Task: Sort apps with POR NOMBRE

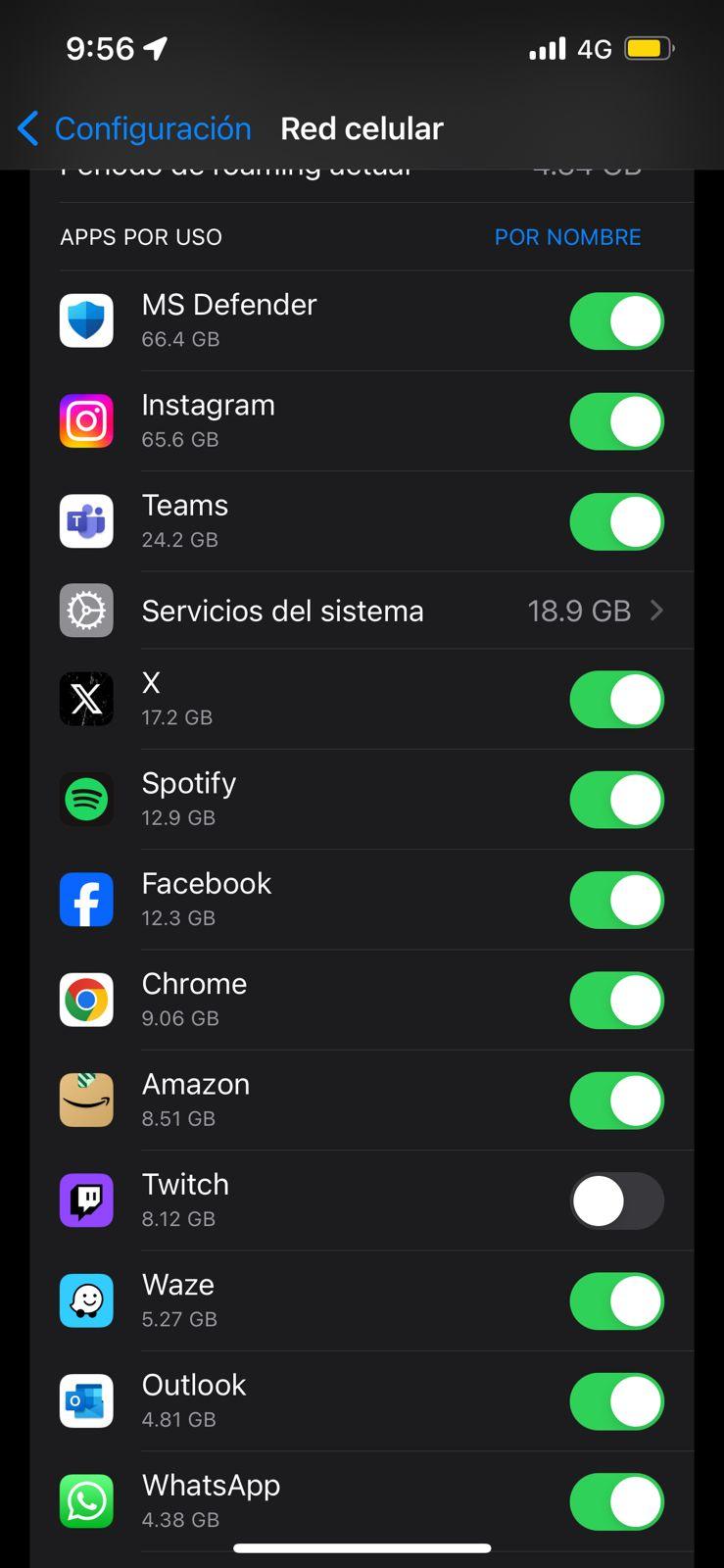Action: [x=567, y=237]
